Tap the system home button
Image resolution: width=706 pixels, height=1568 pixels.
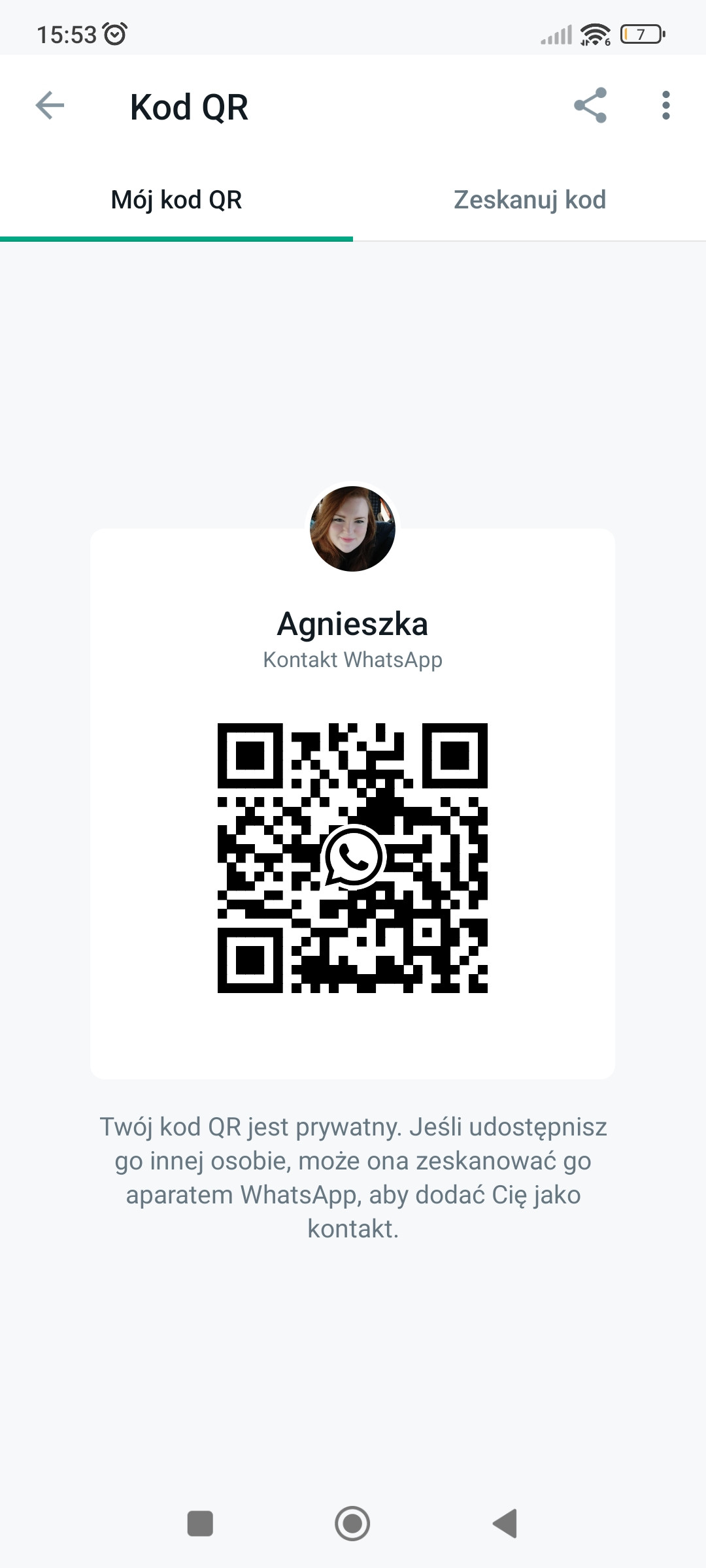coord(352,1524)
